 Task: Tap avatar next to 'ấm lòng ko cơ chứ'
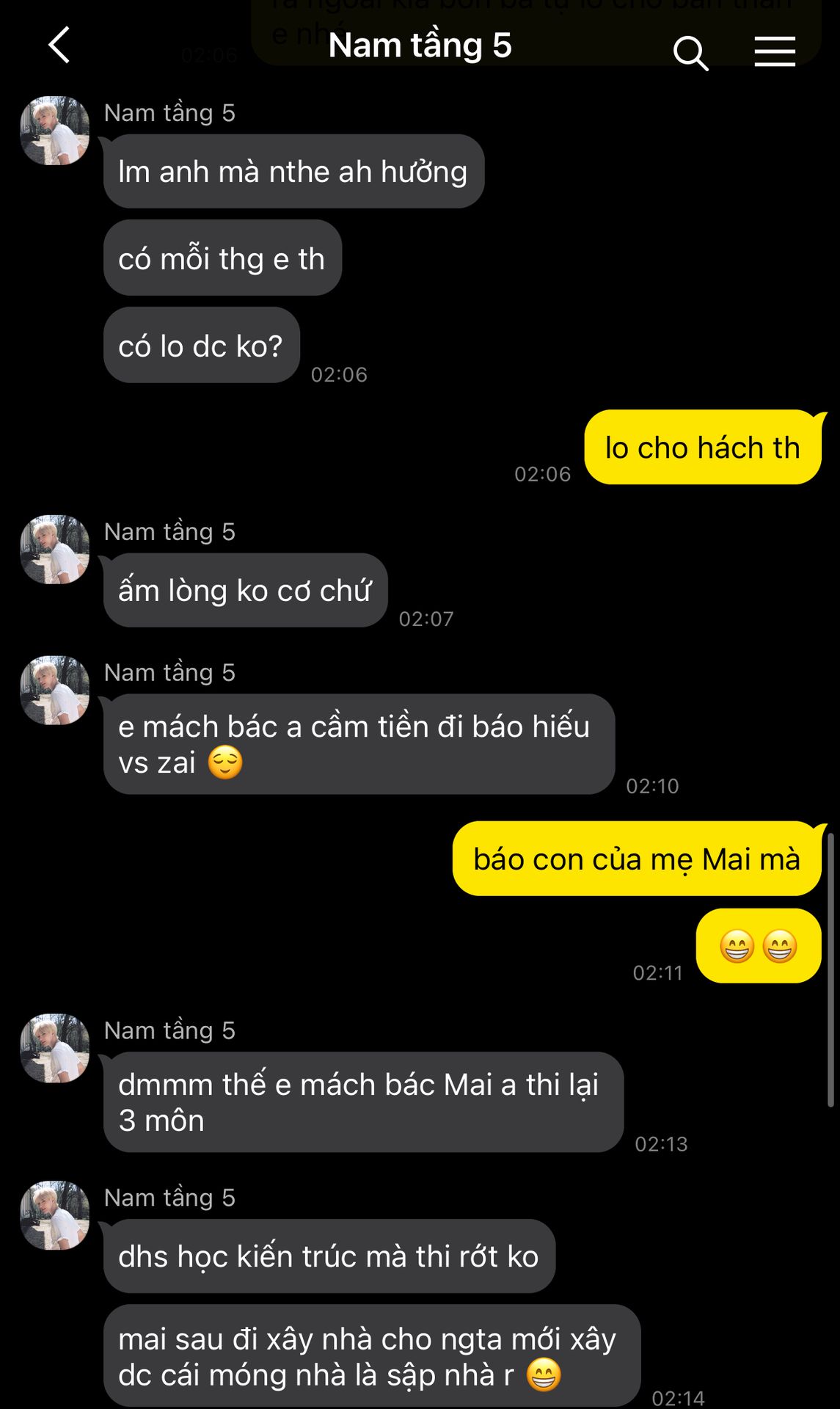pyautogui.click(x=55, y=549)
